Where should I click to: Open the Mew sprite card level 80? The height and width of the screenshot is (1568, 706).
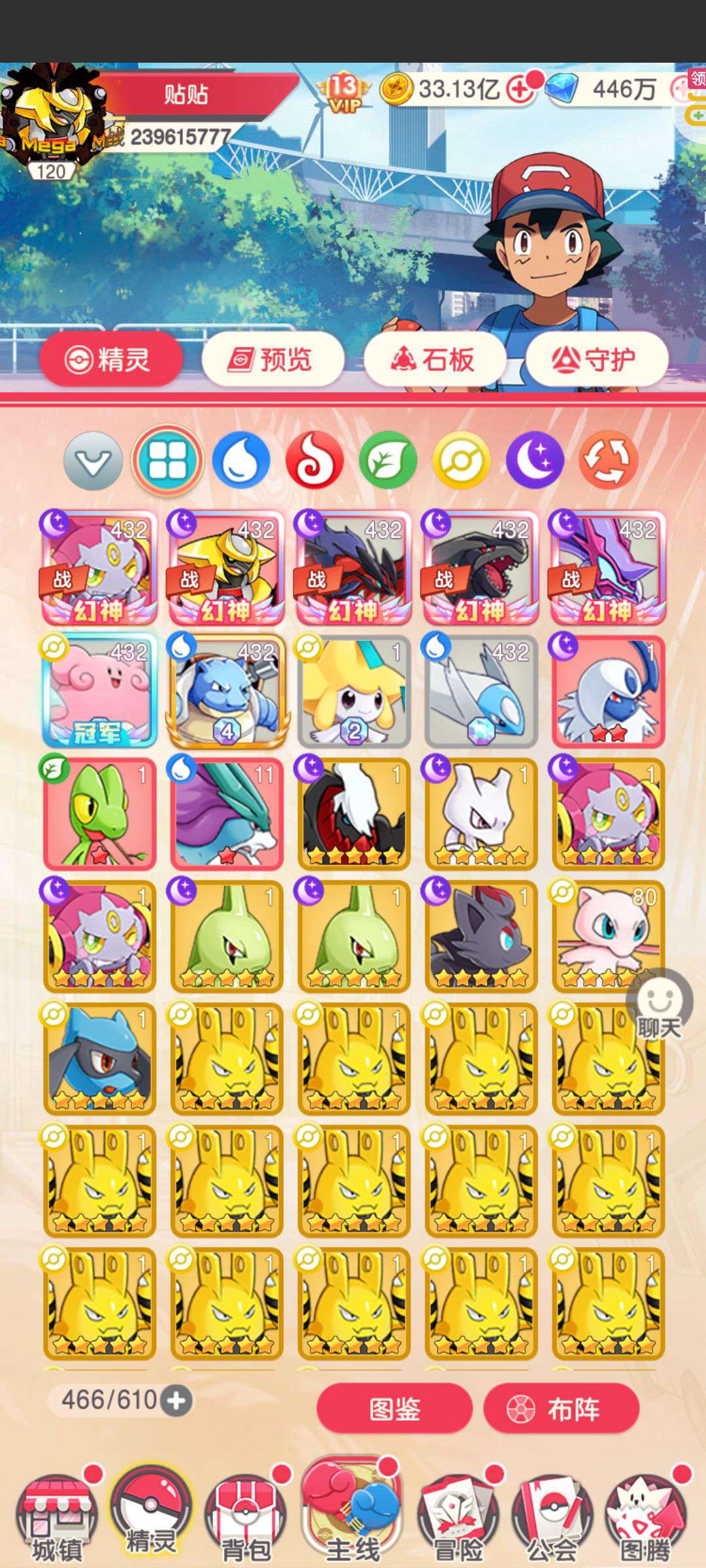(x=608, y=936)
